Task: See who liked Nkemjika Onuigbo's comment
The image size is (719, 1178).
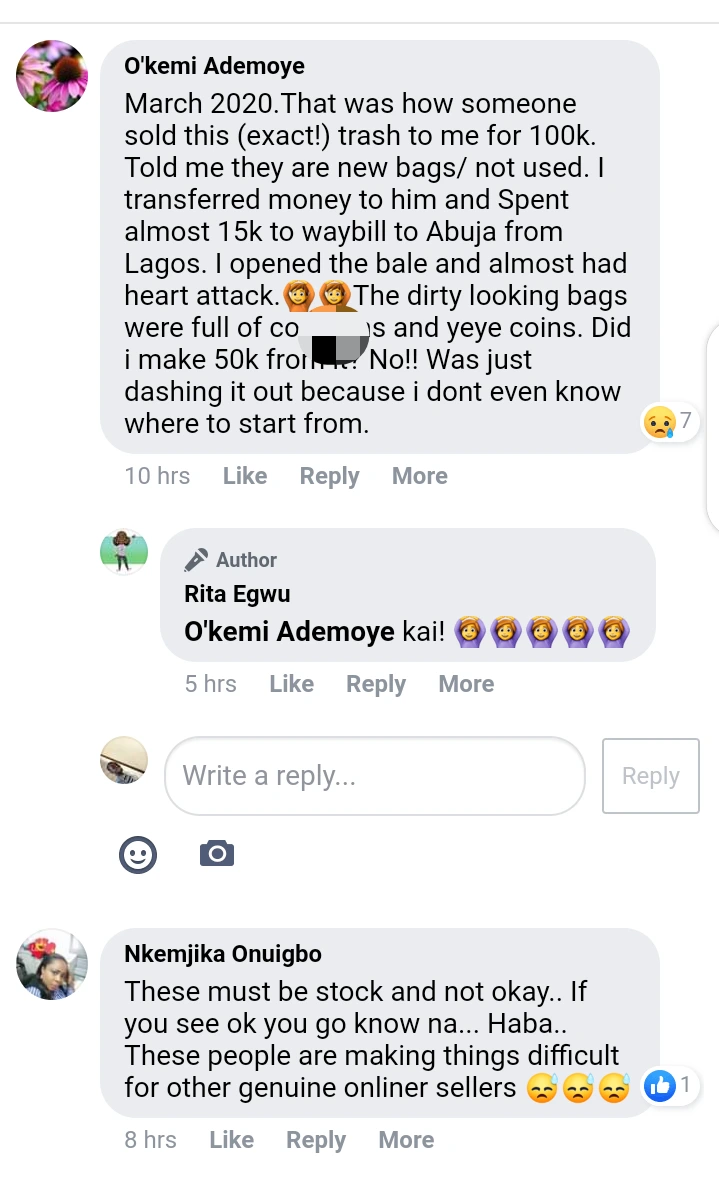Action: pos(669,1086)
